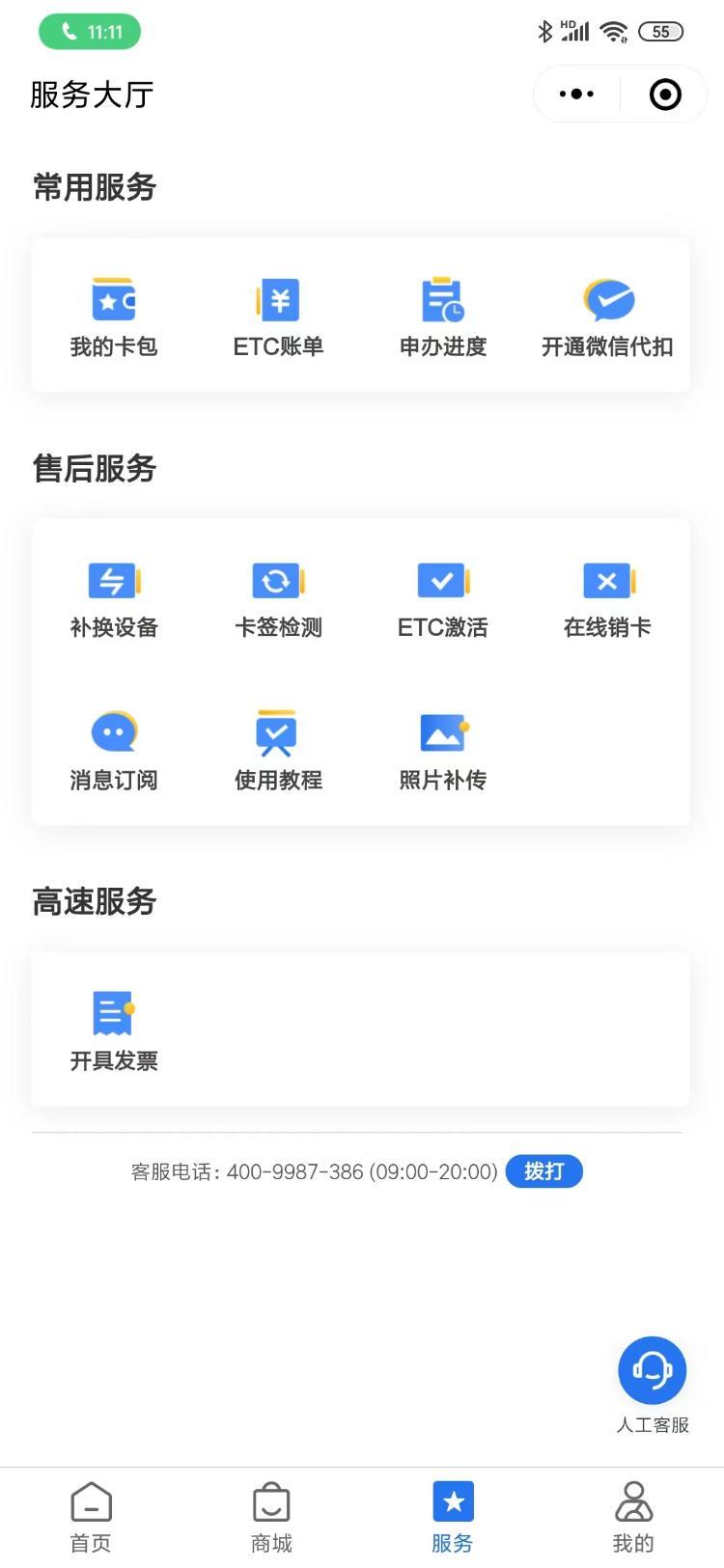Open 开具发票
This screenshot has height=1568, width=724.
pos(114,1032)
